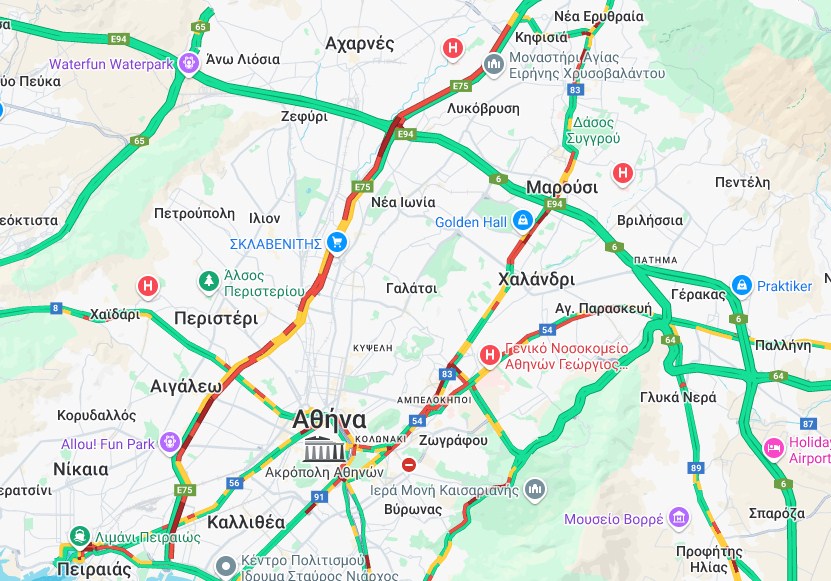Tap the Ακρόπολη Αθηνών landmark icon

(323, 448)
